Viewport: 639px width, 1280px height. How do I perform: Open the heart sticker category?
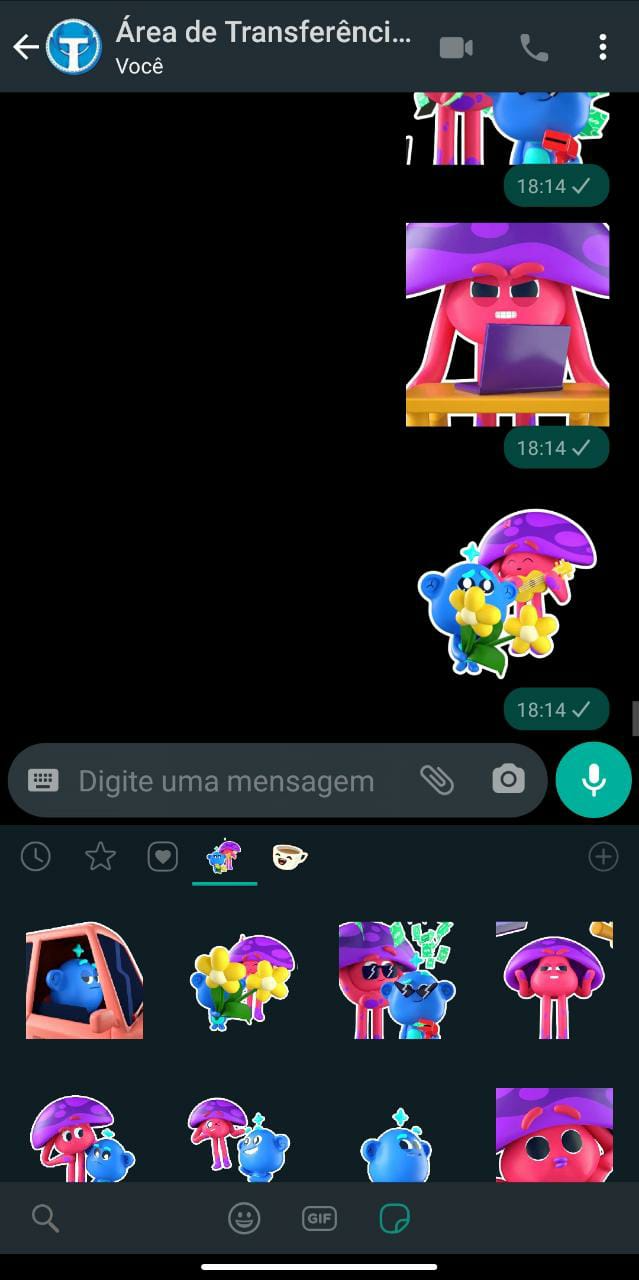coord(163,857)
